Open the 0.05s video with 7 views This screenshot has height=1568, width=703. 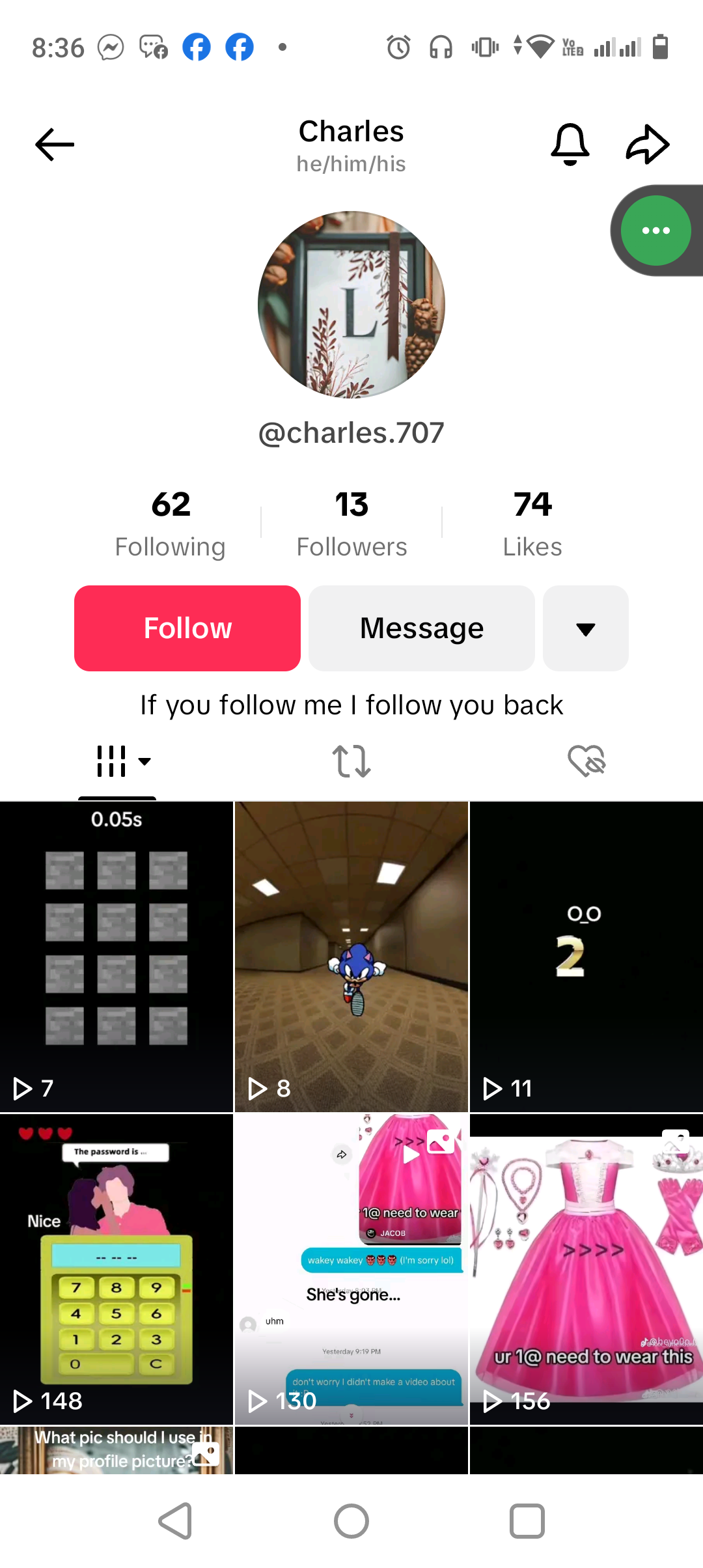(x=117, y=956)
